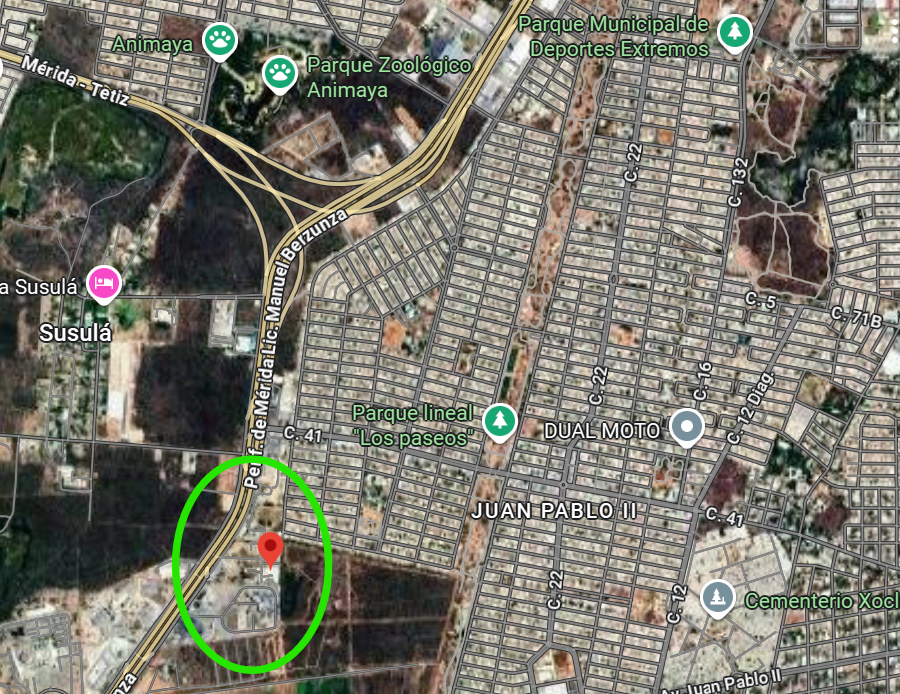Tap the Animaya paw marker
The height and width of the screenshot is (694, 900).
point(220,41)
